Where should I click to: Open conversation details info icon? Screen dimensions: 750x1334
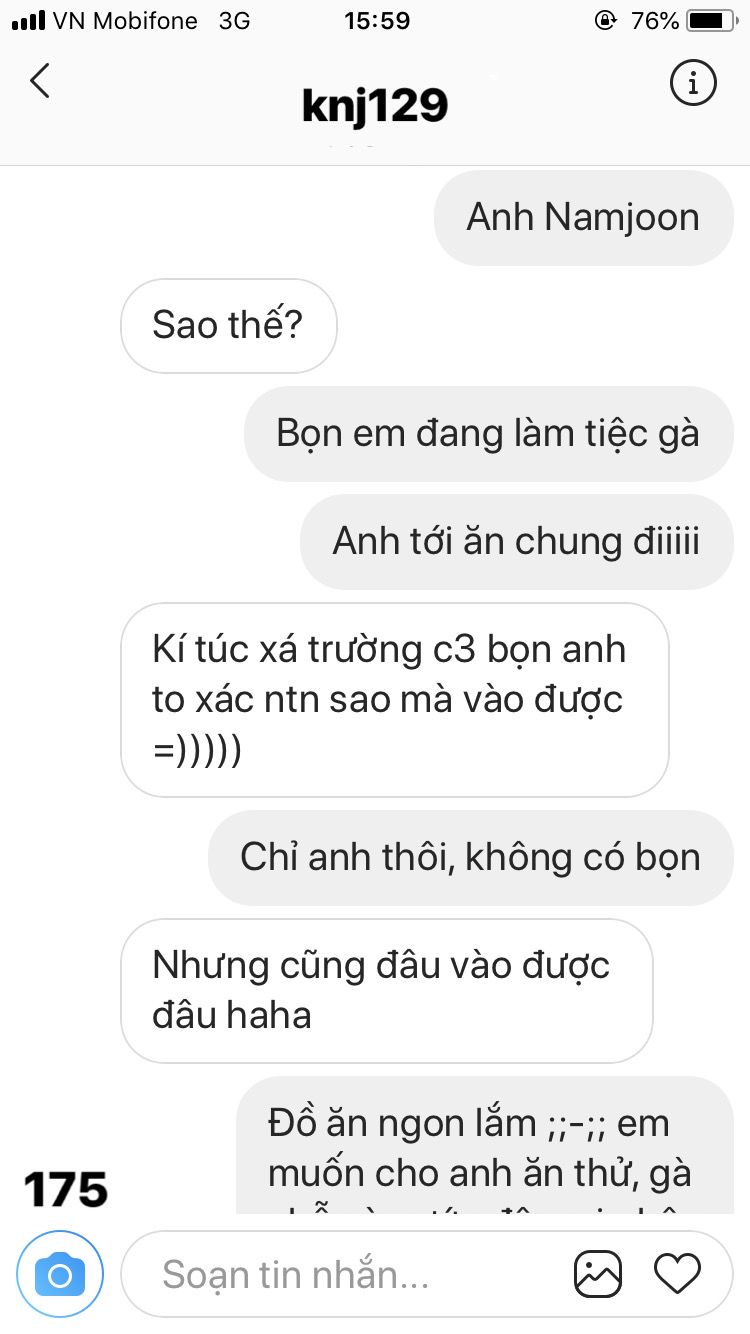pyautogui.click(x=692, y=83)
